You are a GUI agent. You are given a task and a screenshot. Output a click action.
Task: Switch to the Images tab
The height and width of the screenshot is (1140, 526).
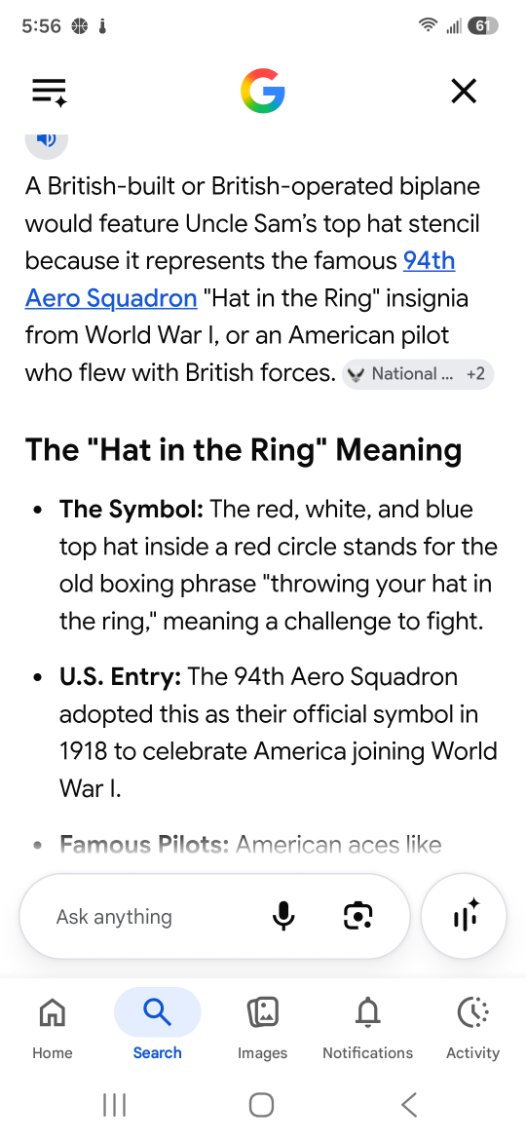click(263, 1027)
